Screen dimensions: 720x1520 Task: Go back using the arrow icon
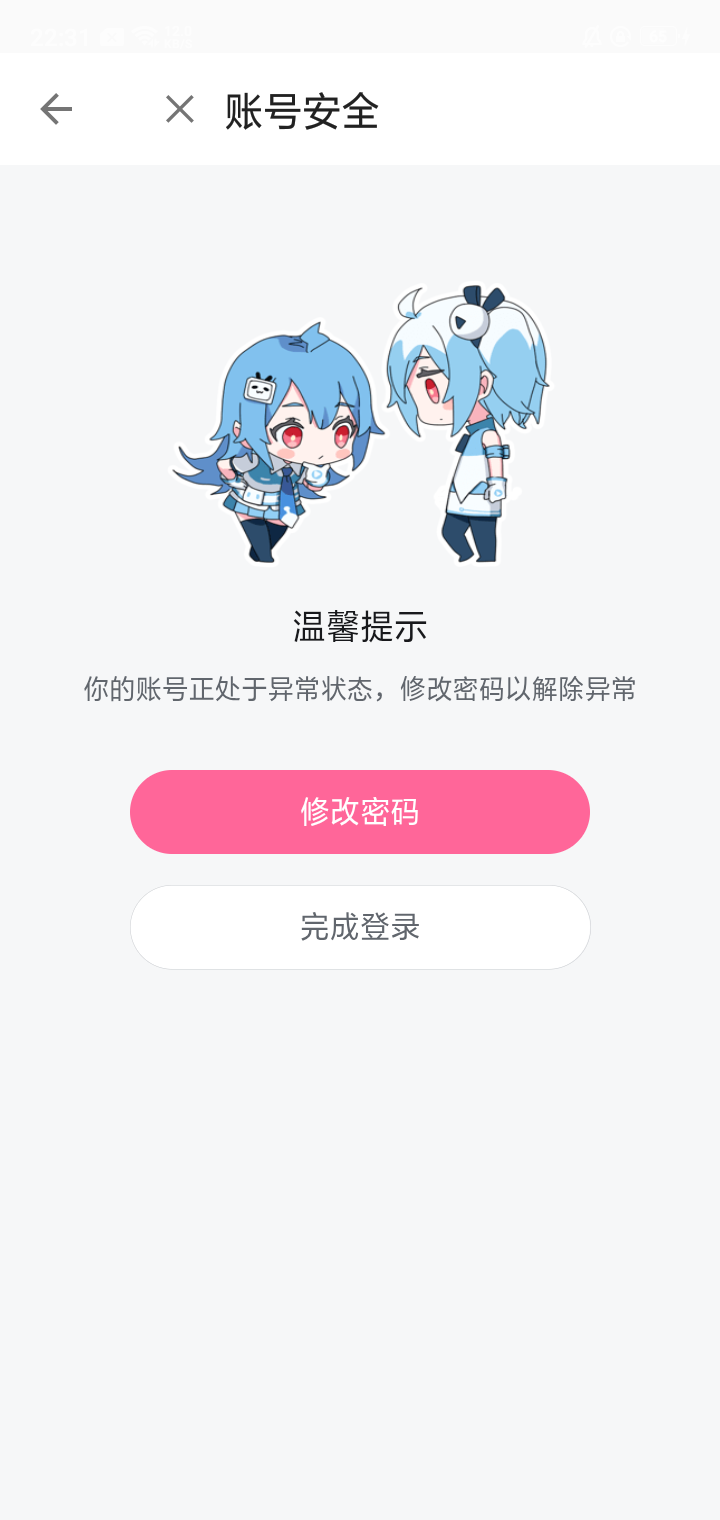(x=56, y=109)
